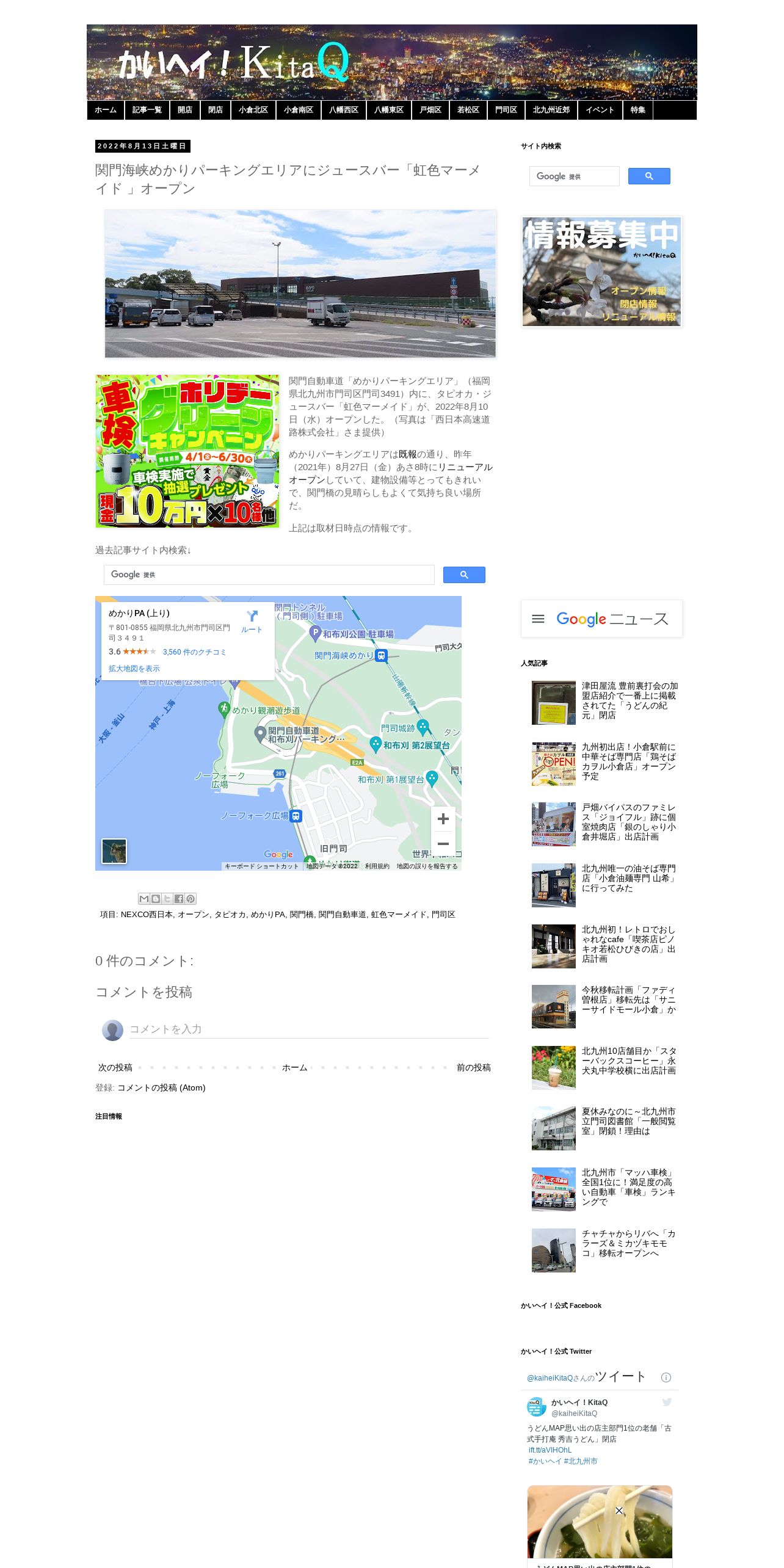The width and height of the screenshot is (784, 1568).
Task: Open 拡大地図を表示 map link
Action: tap(134, 669)
